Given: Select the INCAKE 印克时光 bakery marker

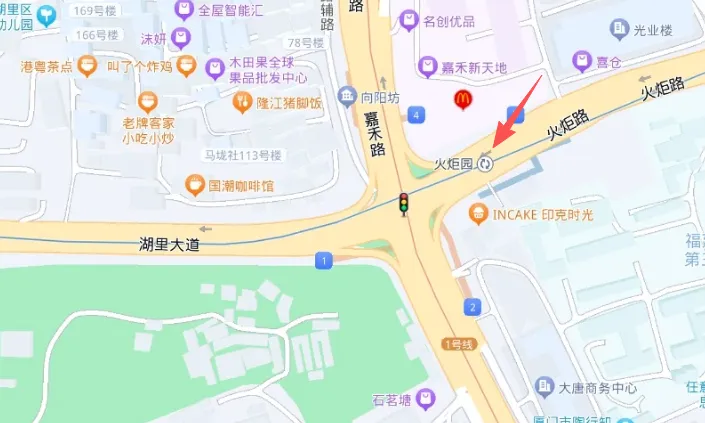Looking at the screenshot, I should (x=478, y=214).
